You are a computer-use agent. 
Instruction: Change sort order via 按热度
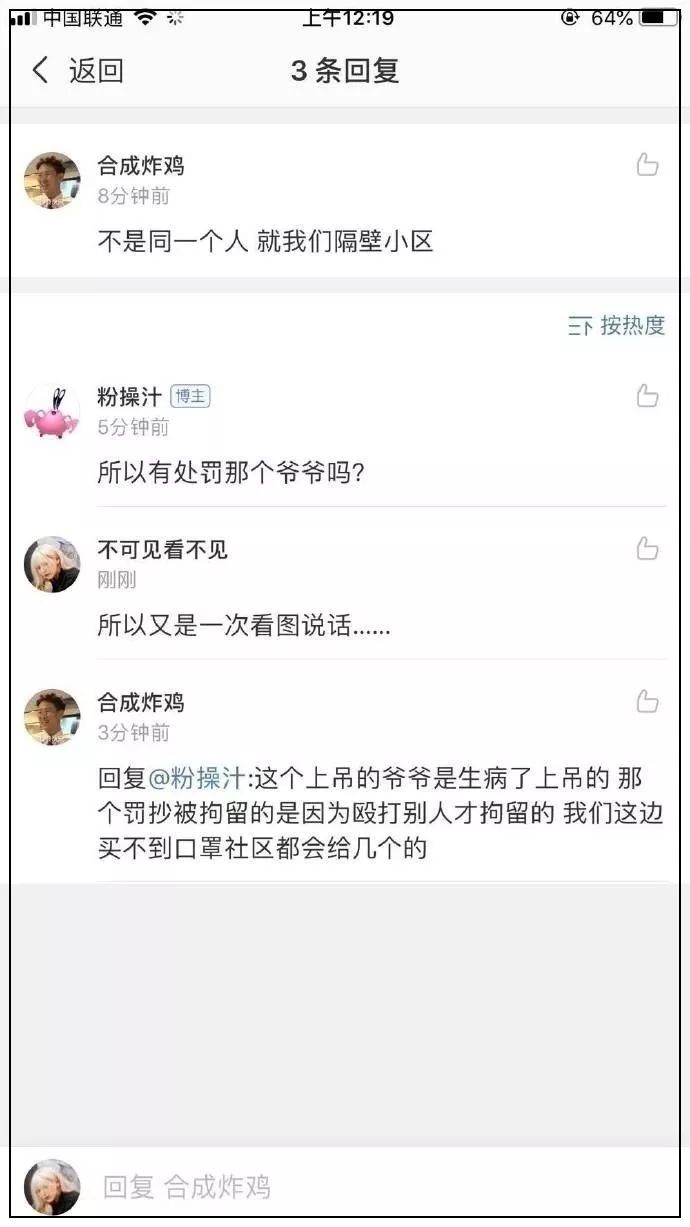coord(616,325)
